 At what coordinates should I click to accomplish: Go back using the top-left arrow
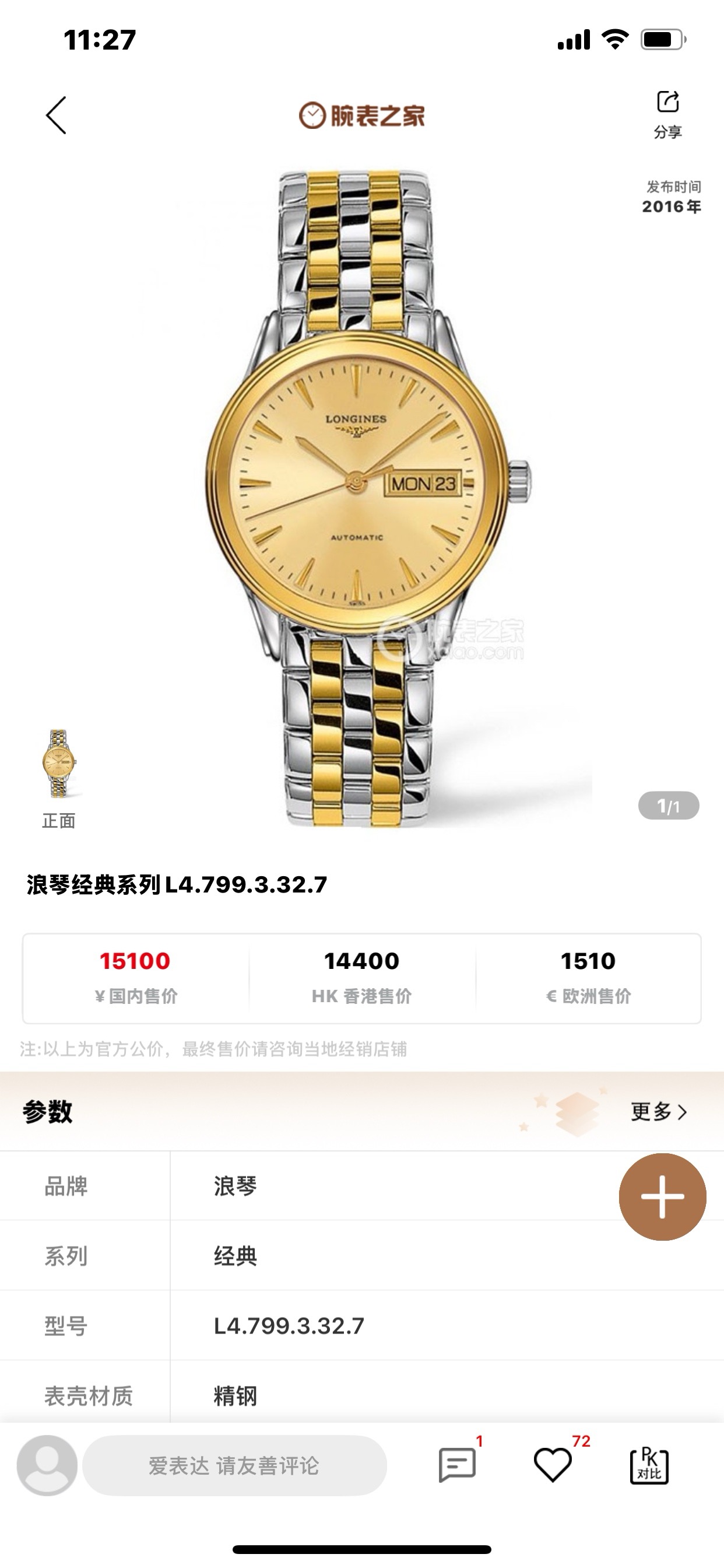pyautogui.click(x=56, y=115)
